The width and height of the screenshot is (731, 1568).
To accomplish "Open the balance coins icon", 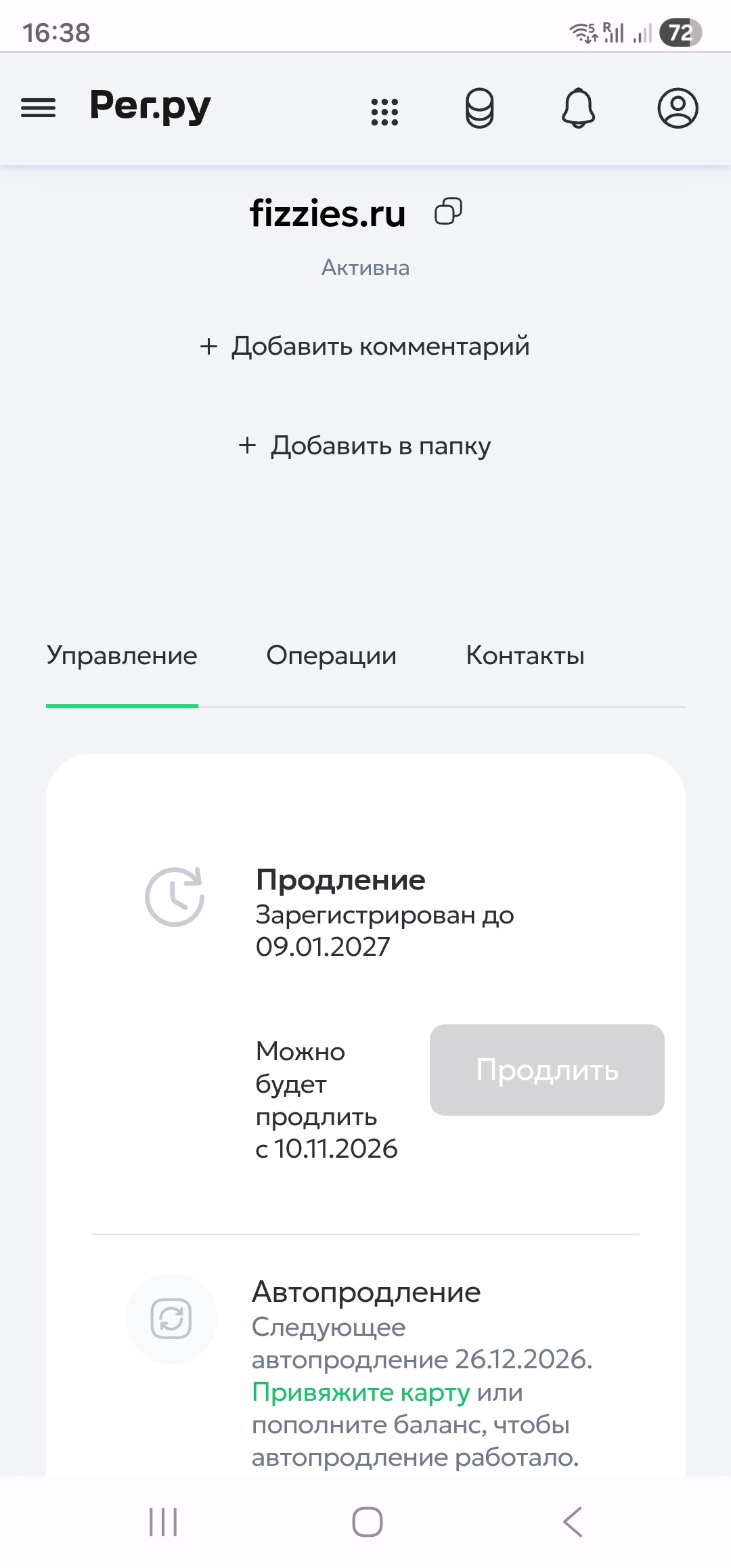I will 479,108.
